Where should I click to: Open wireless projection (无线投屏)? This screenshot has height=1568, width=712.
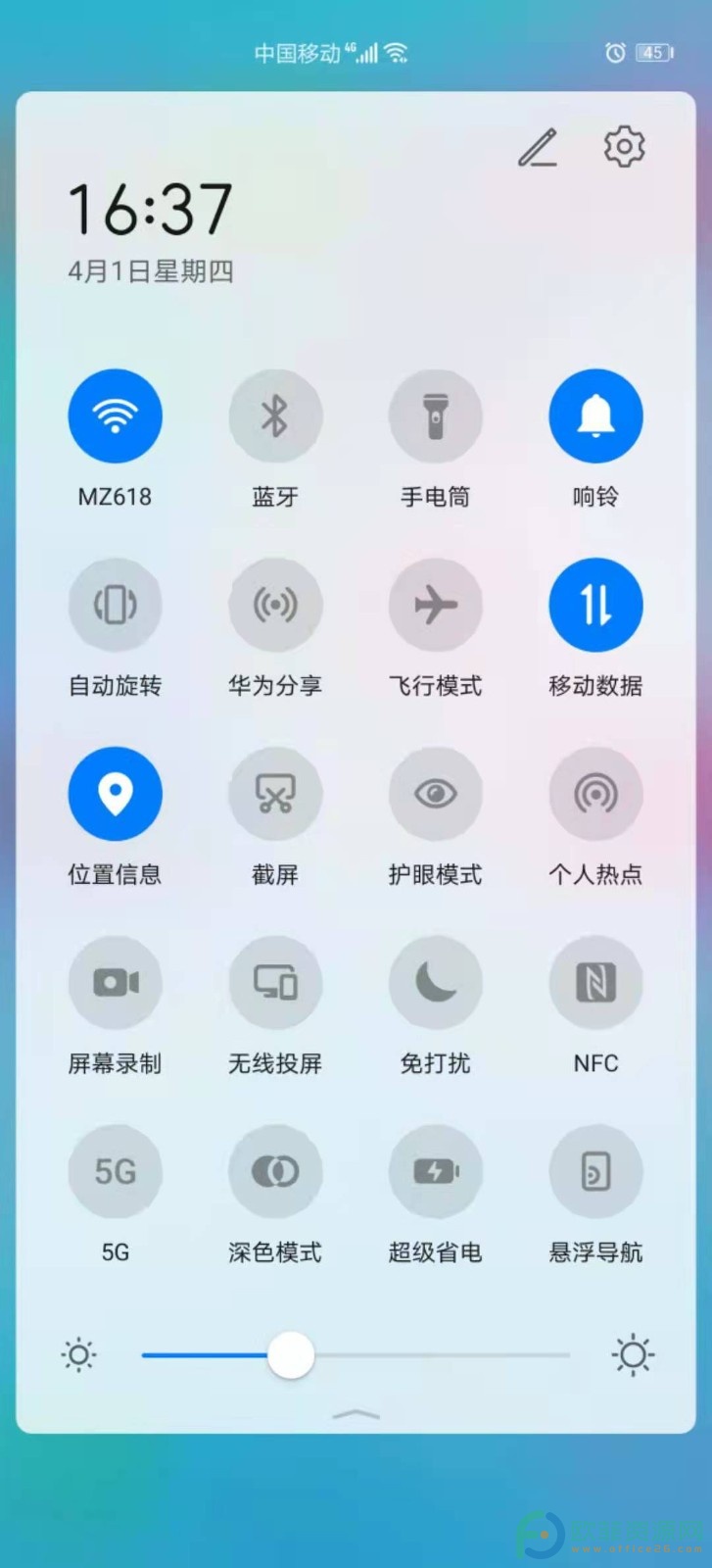275,982
